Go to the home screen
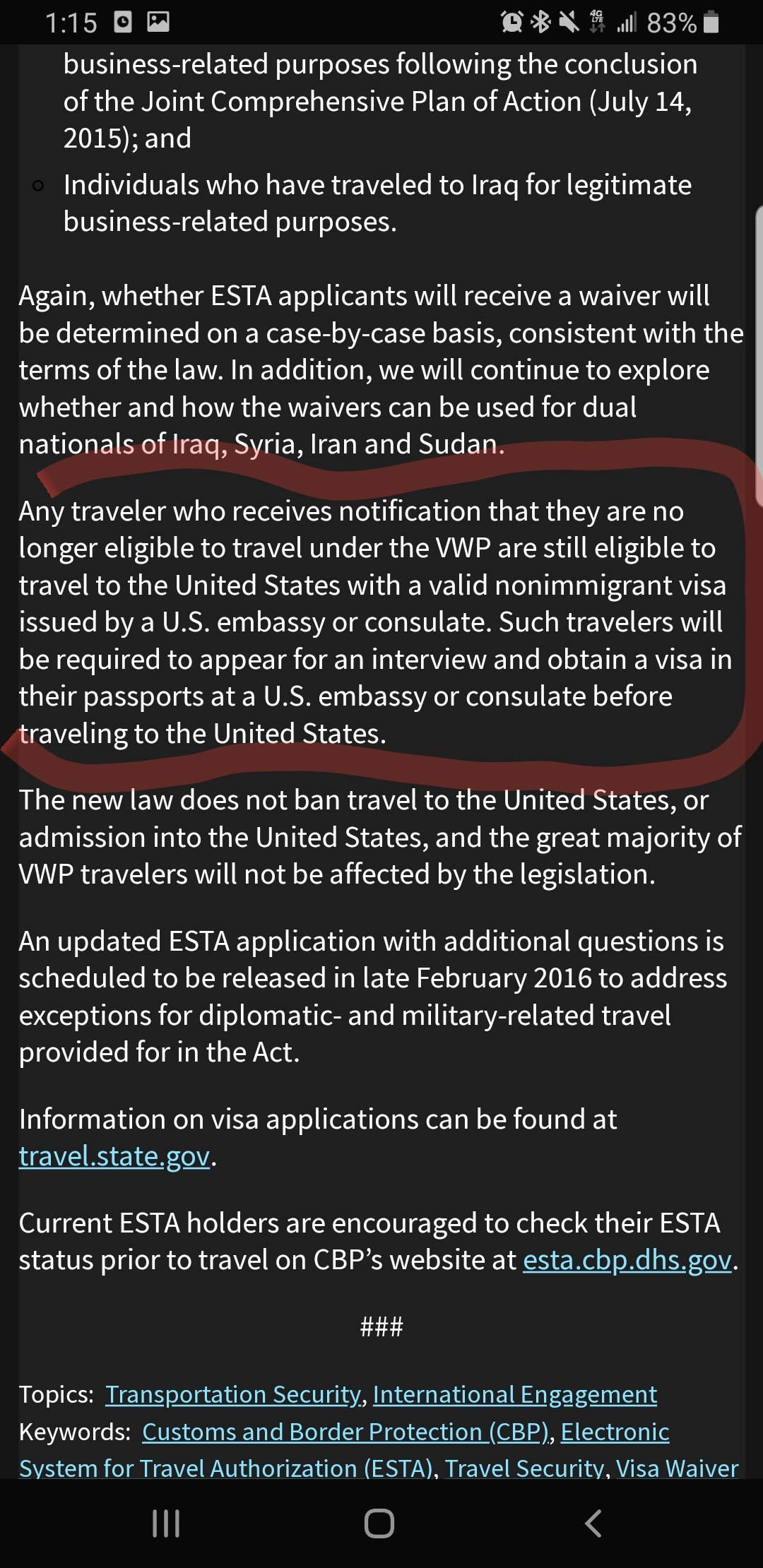The image size is (763, 1568). (x=379, y=1524)
